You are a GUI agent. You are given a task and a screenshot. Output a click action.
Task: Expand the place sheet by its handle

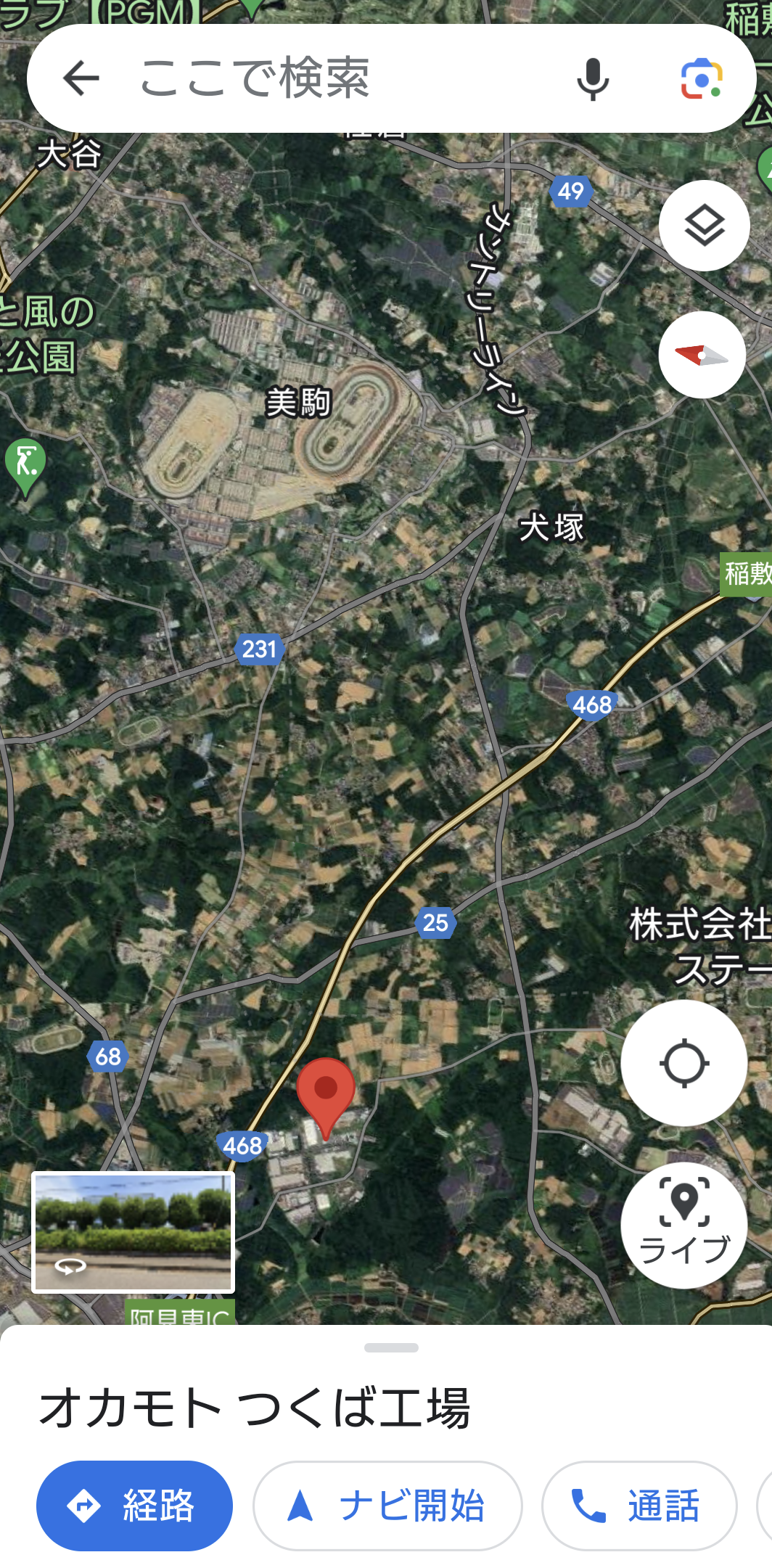click(391, 1347)
